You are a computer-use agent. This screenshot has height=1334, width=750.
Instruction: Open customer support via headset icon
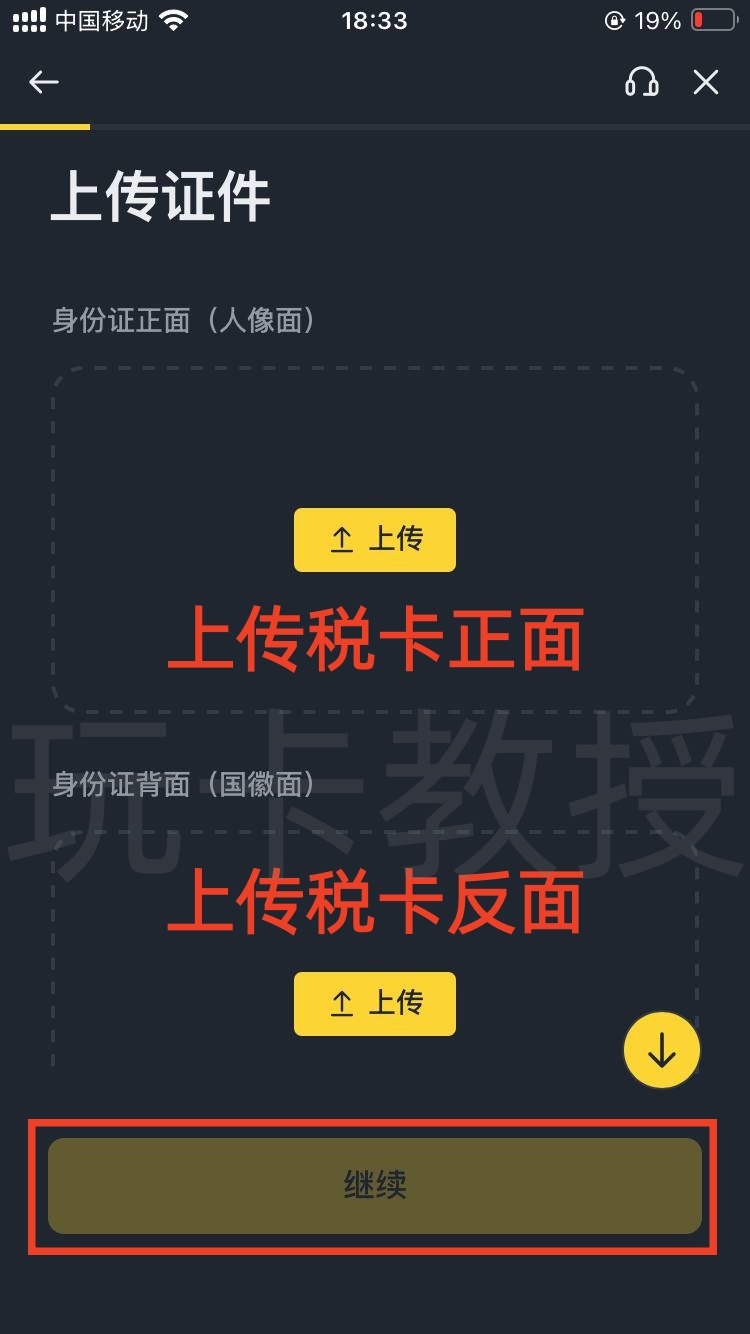point(644,83)
